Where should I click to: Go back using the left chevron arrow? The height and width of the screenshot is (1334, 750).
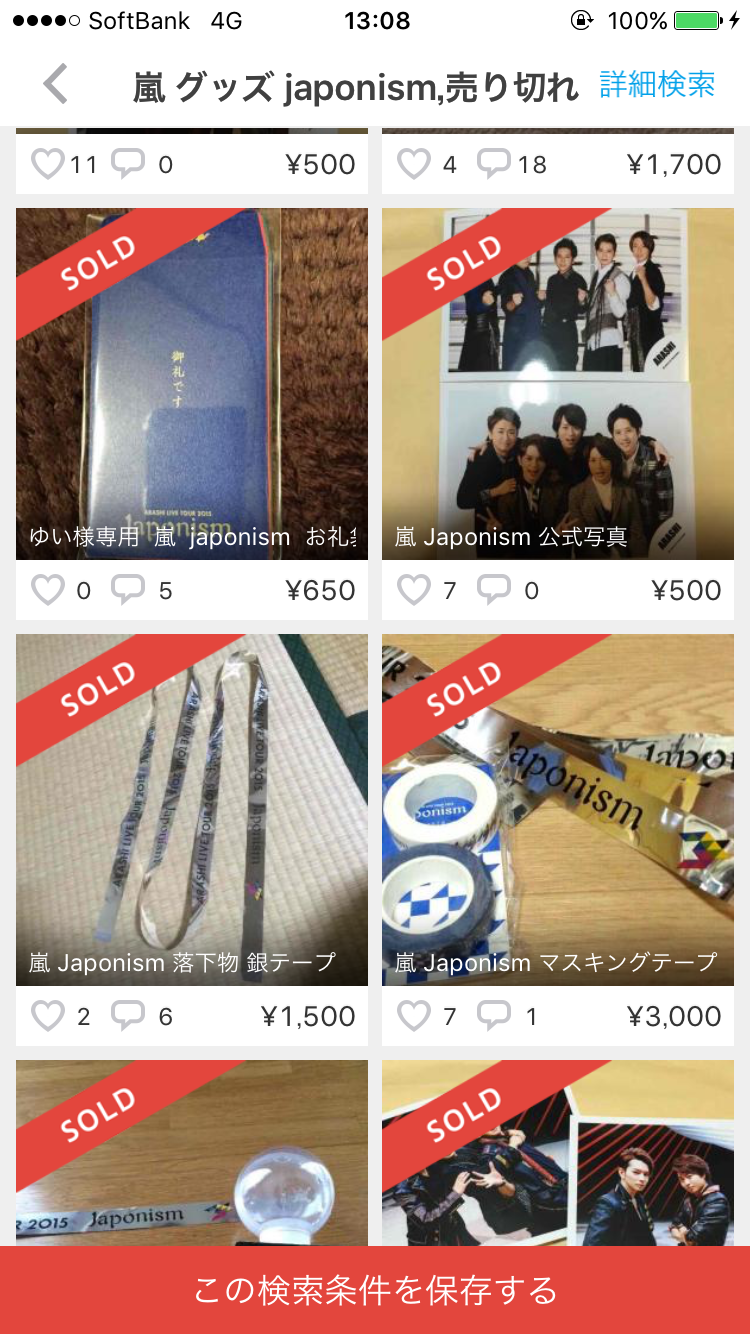pos(55,86)
